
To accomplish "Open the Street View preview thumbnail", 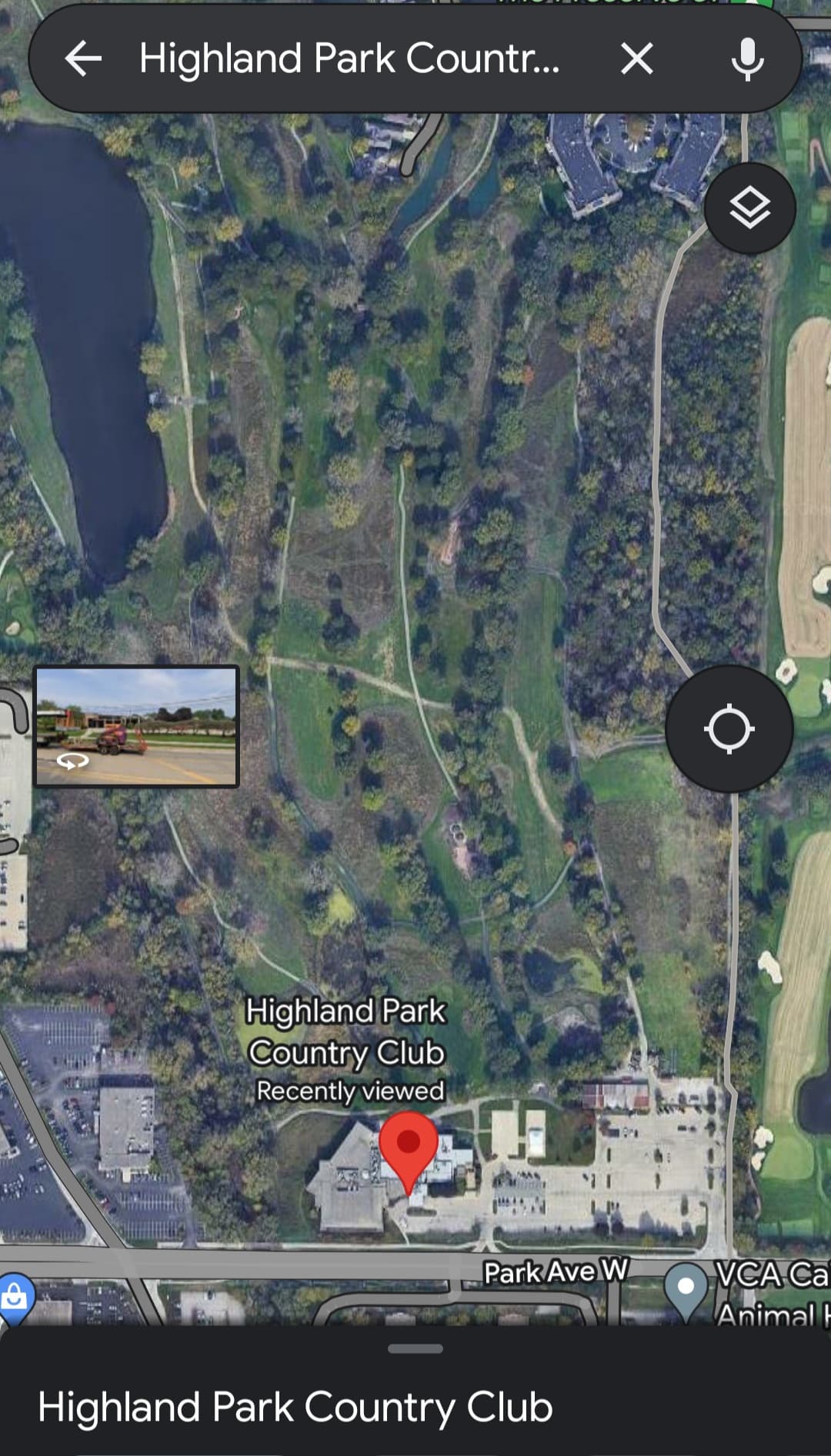I will click(x=137, y=726).
